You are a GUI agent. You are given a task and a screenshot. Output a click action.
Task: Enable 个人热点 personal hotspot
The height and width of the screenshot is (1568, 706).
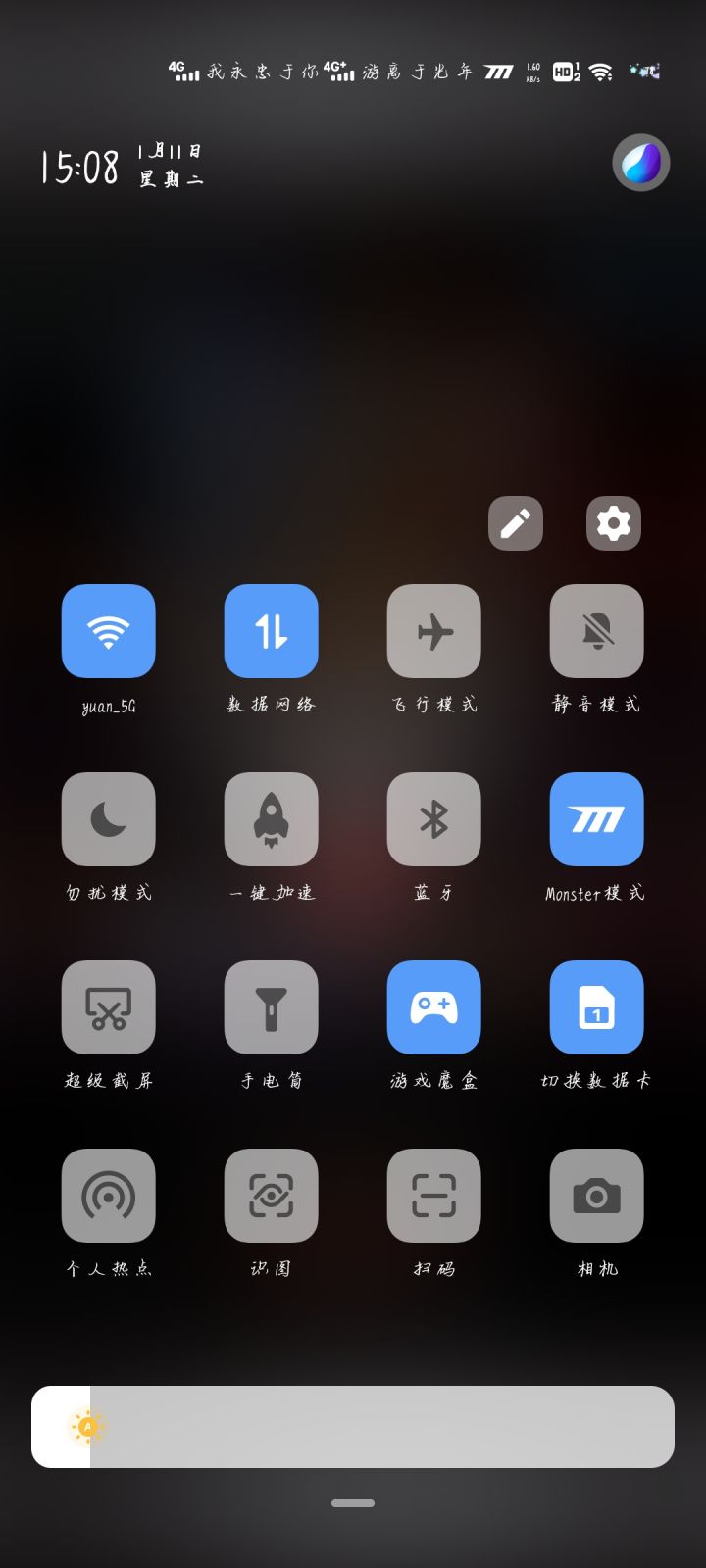point(108,1196)
